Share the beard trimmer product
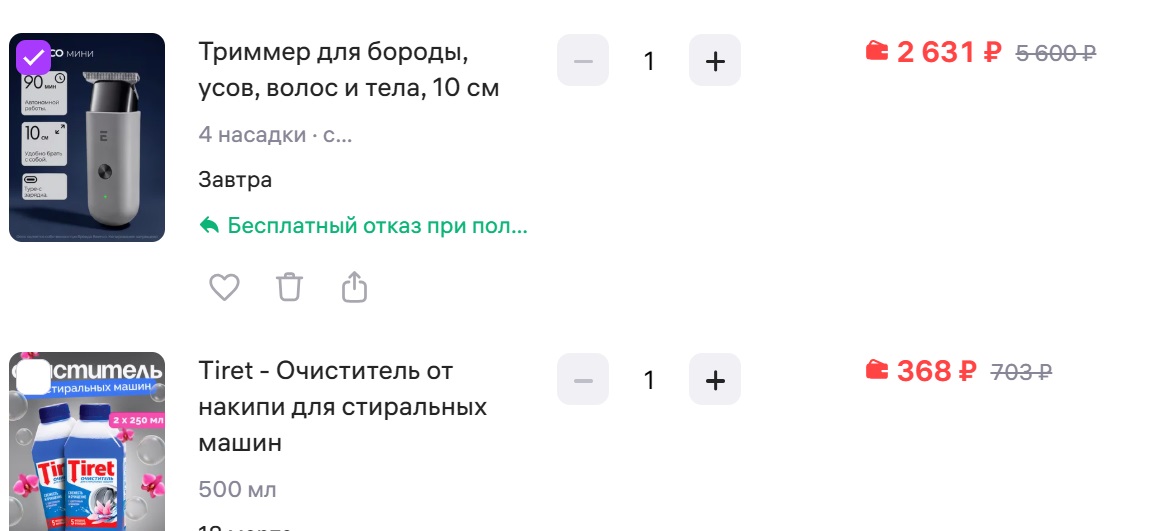The height and width of the screenshot is (531, 1169). pos(355,288)
